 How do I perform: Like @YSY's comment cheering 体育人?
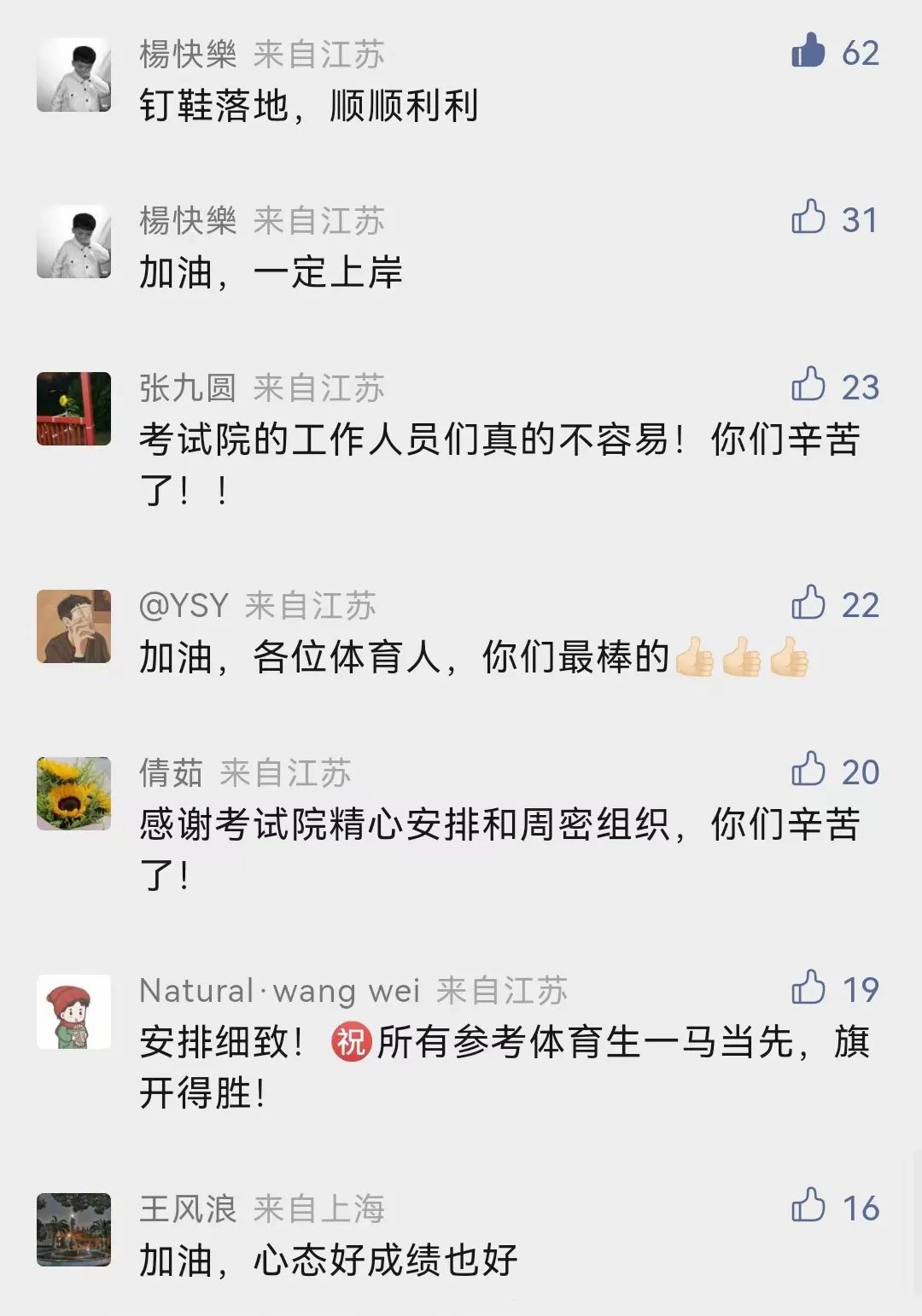point(808,603)
